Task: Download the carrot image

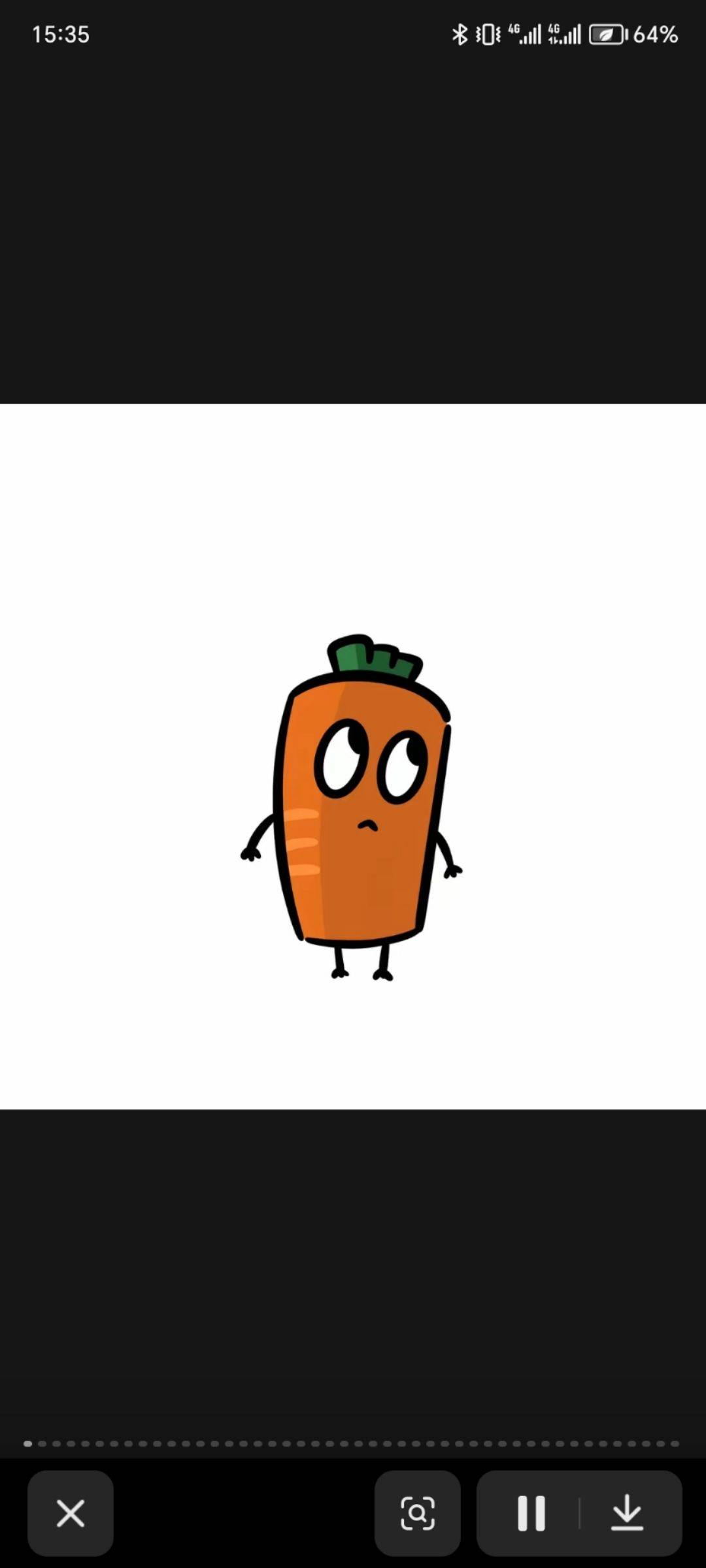Action: point(628,1513)
